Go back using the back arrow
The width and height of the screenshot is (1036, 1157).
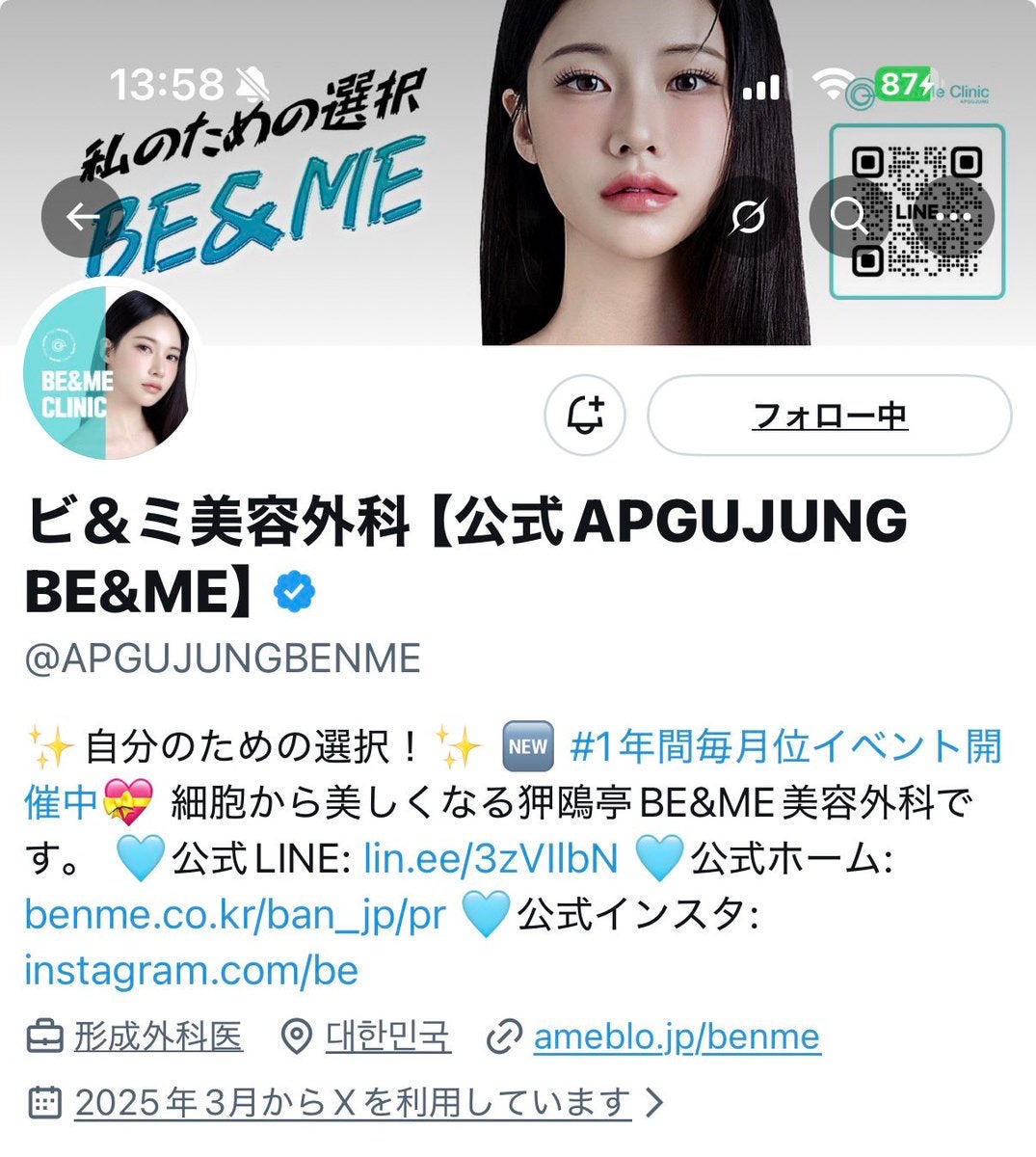click(82, 217)
